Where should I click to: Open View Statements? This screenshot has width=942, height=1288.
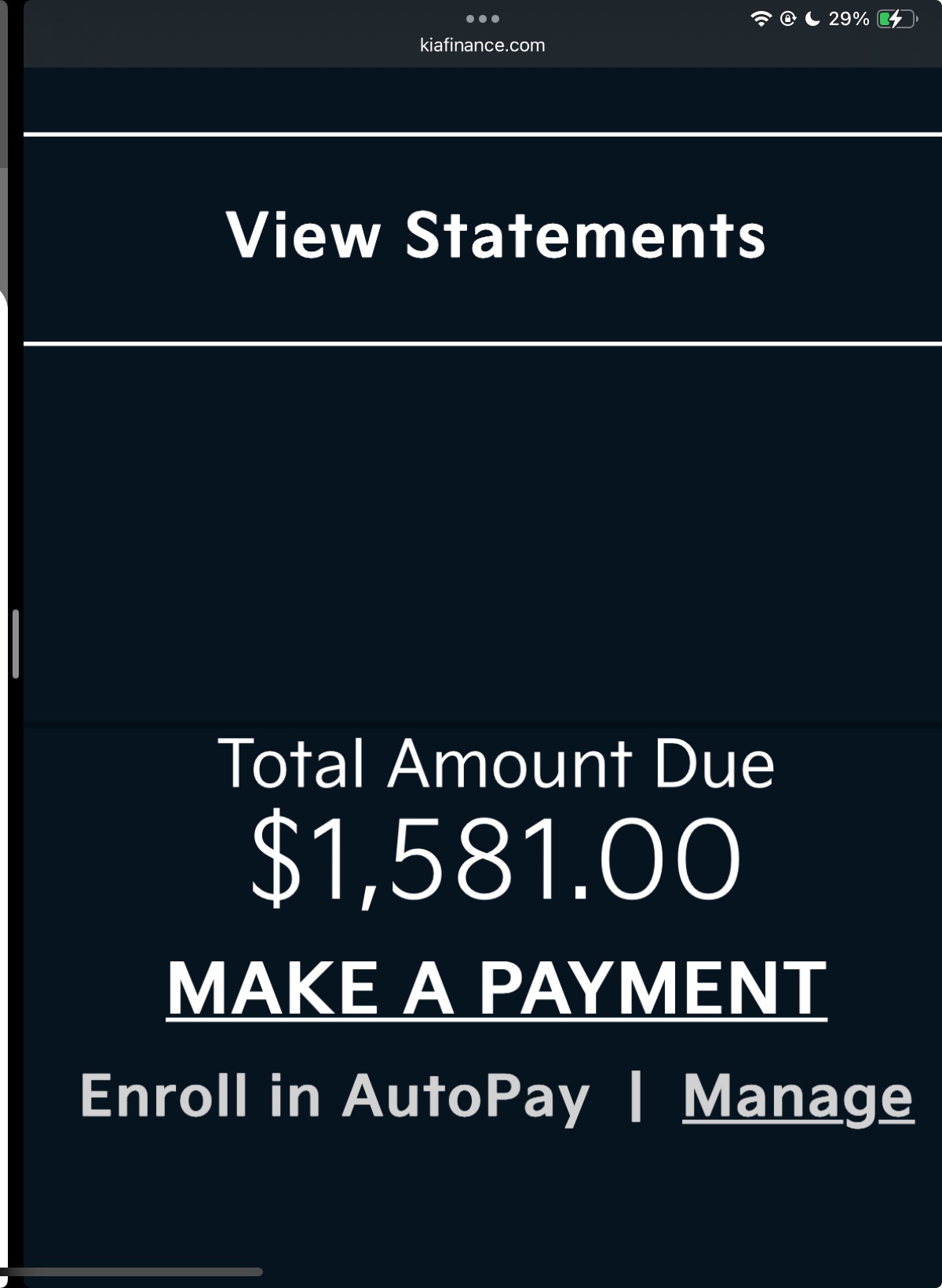click(x=495, y=235)
